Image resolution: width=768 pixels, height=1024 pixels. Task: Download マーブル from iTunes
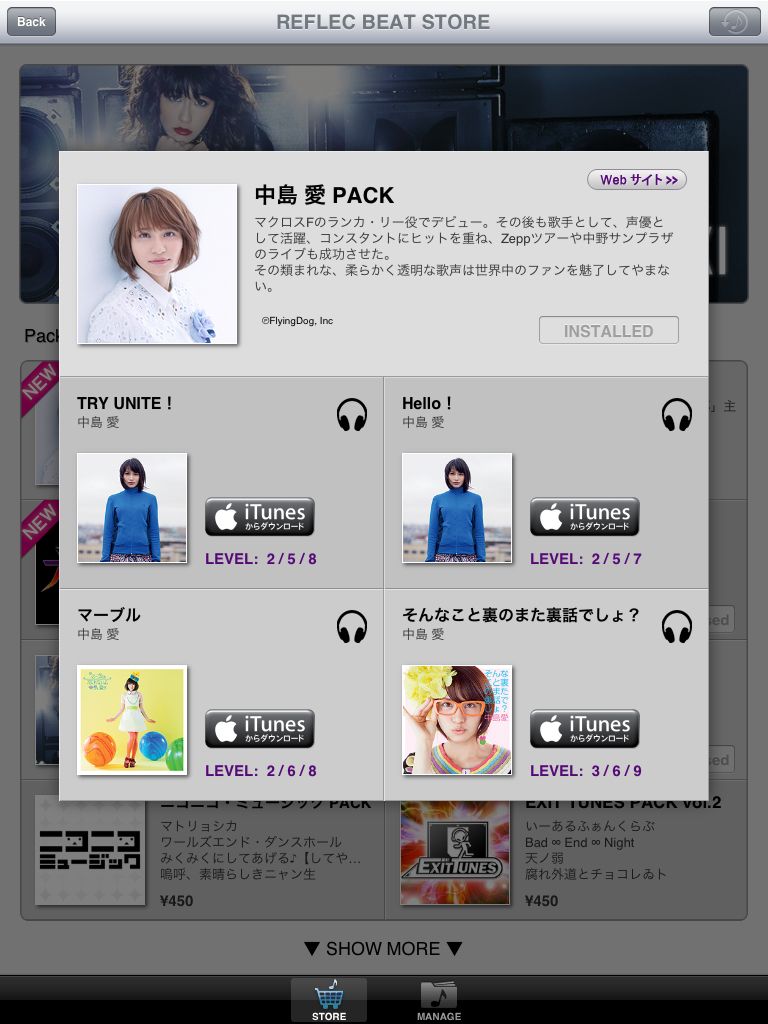click(x=260, y=729)
